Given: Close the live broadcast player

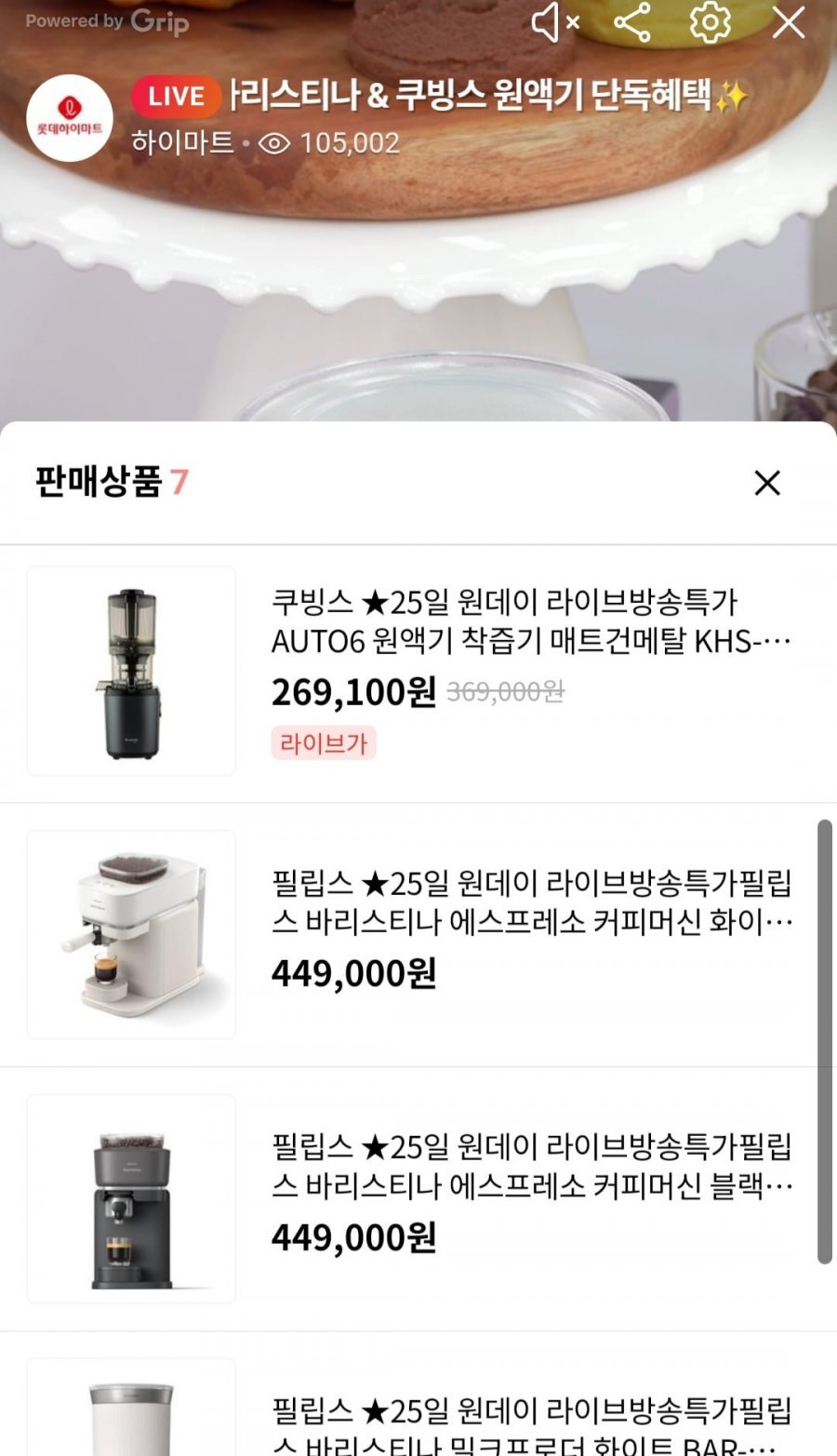Looking at the screenshot, I should 789,22.
